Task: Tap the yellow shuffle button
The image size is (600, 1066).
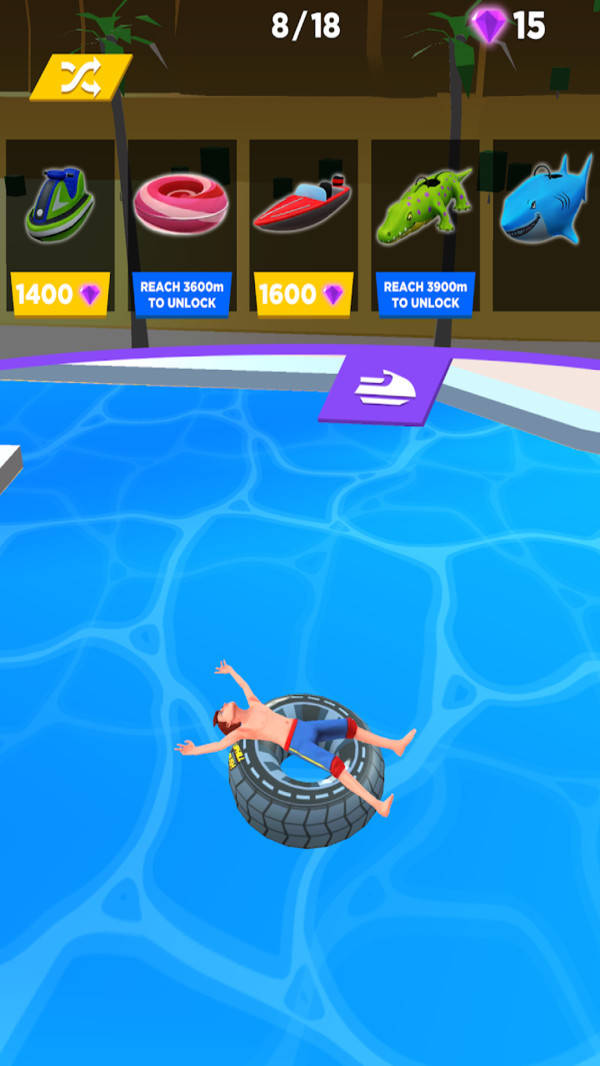Action: [x=80, y=77]
